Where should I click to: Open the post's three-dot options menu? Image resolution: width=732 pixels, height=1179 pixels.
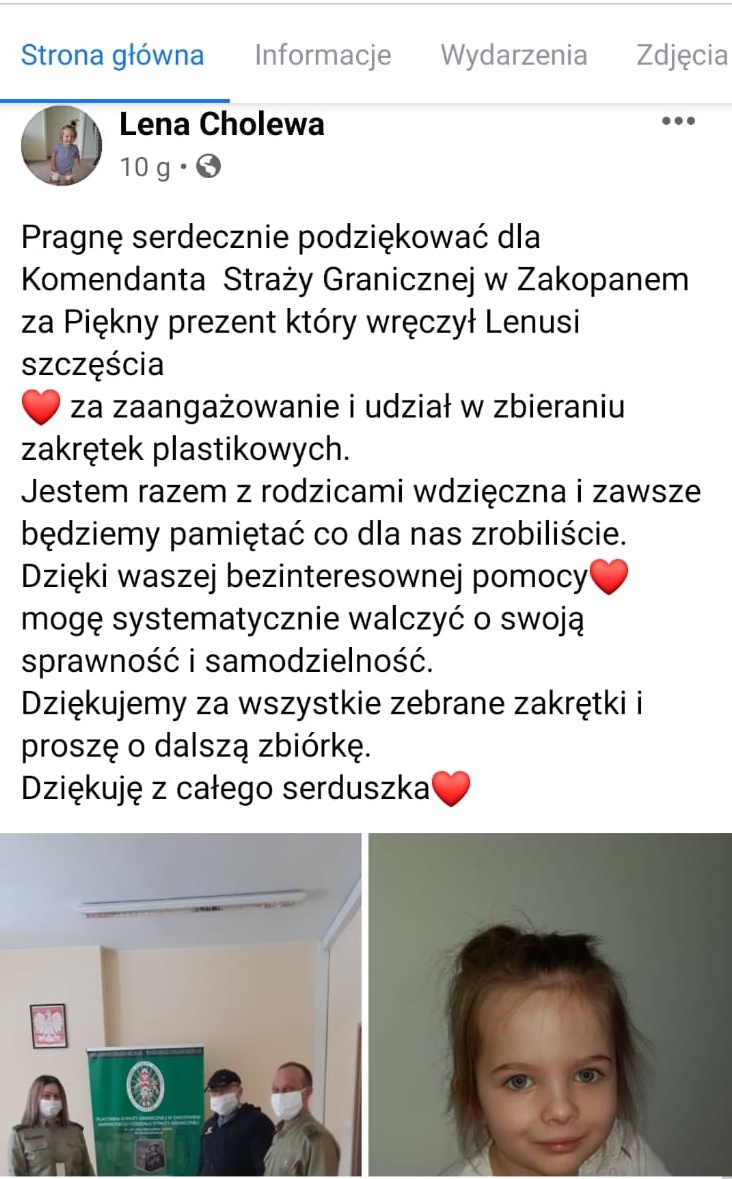(678, 121)
